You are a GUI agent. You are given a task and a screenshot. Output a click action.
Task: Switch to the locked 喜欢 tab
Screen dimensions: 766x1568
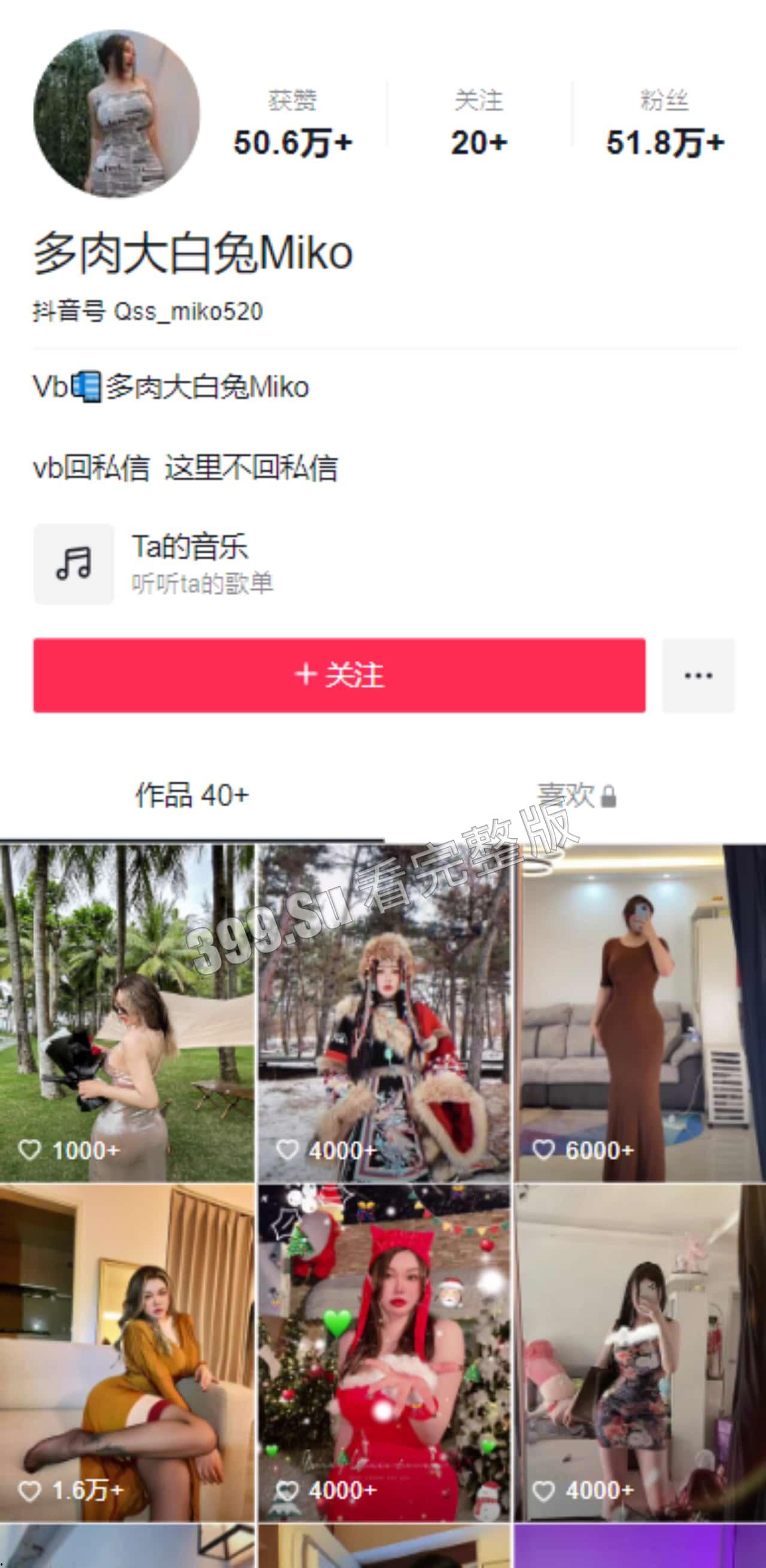pos(575,795)
